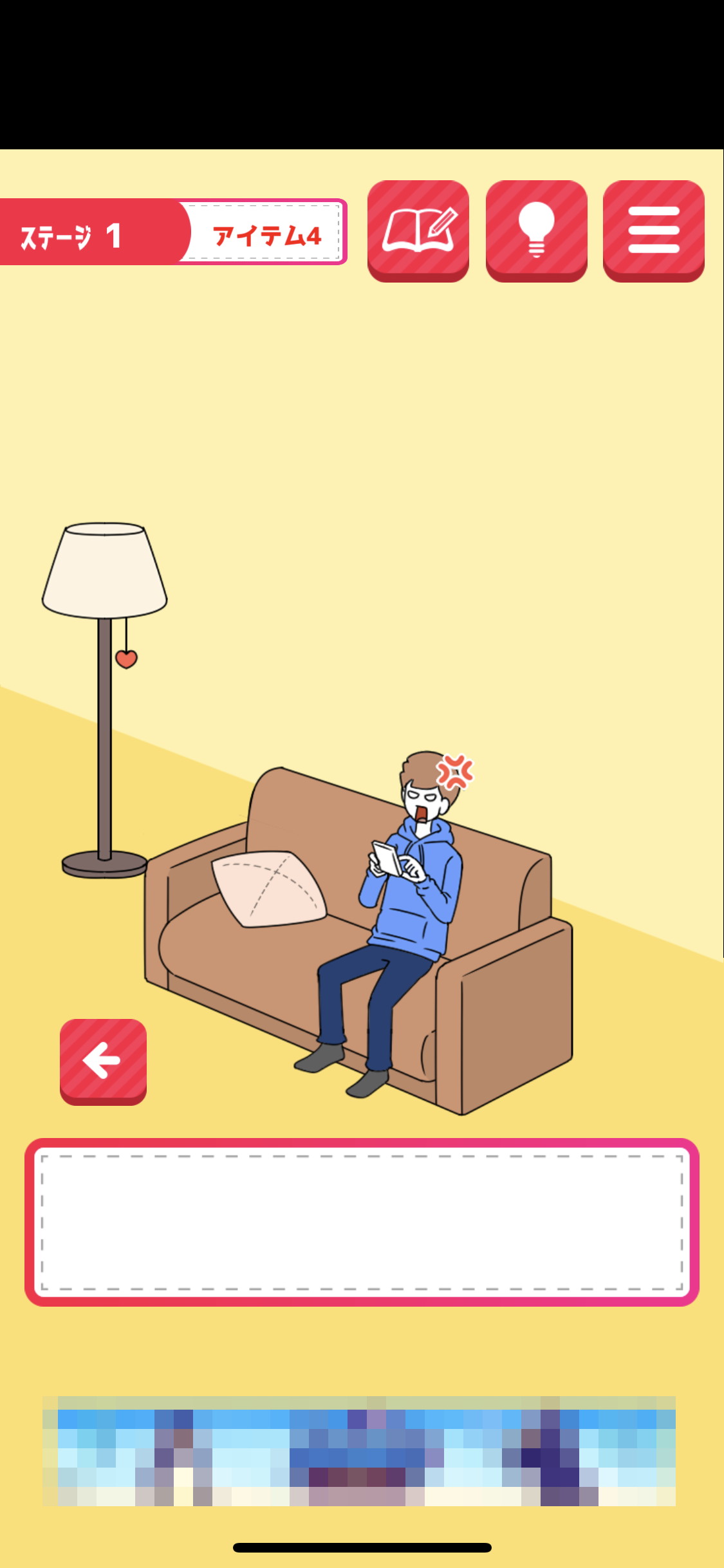Viewport: 724px width, 1568px height.
Task: Open the notebook with pencil icon
Action: [x=418, y=231]
